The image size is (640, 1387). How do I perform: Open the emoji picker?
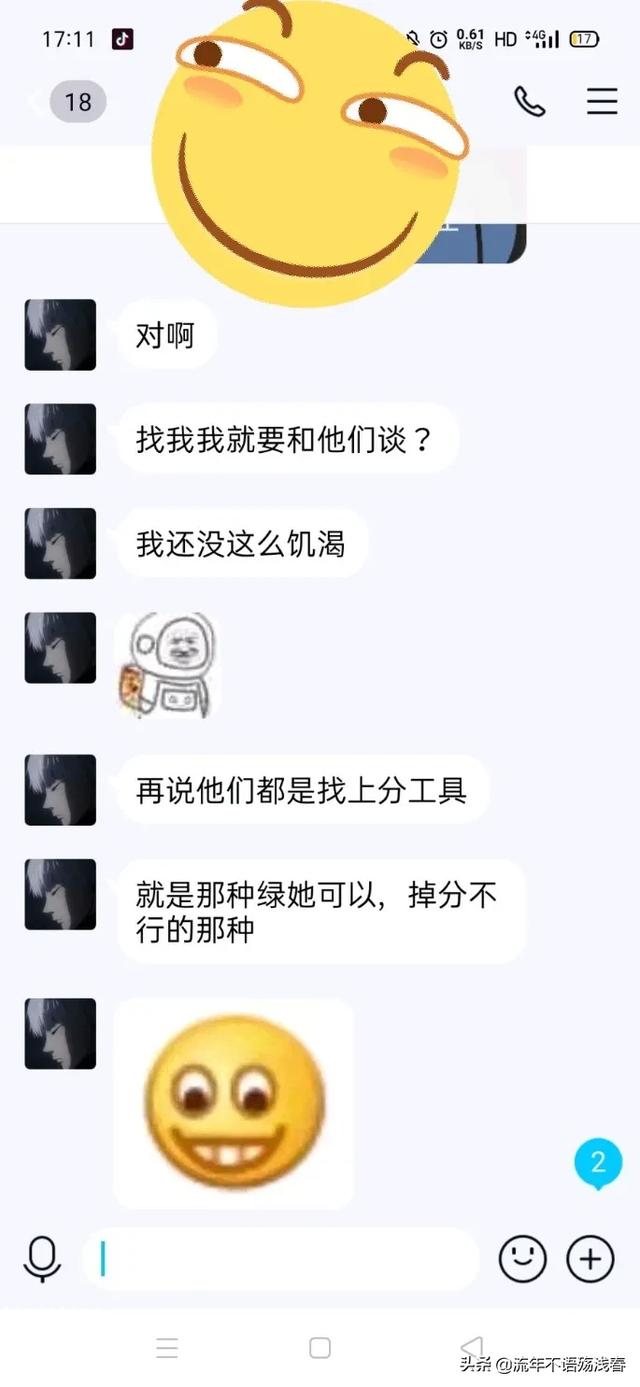[x=522, y=1259]
